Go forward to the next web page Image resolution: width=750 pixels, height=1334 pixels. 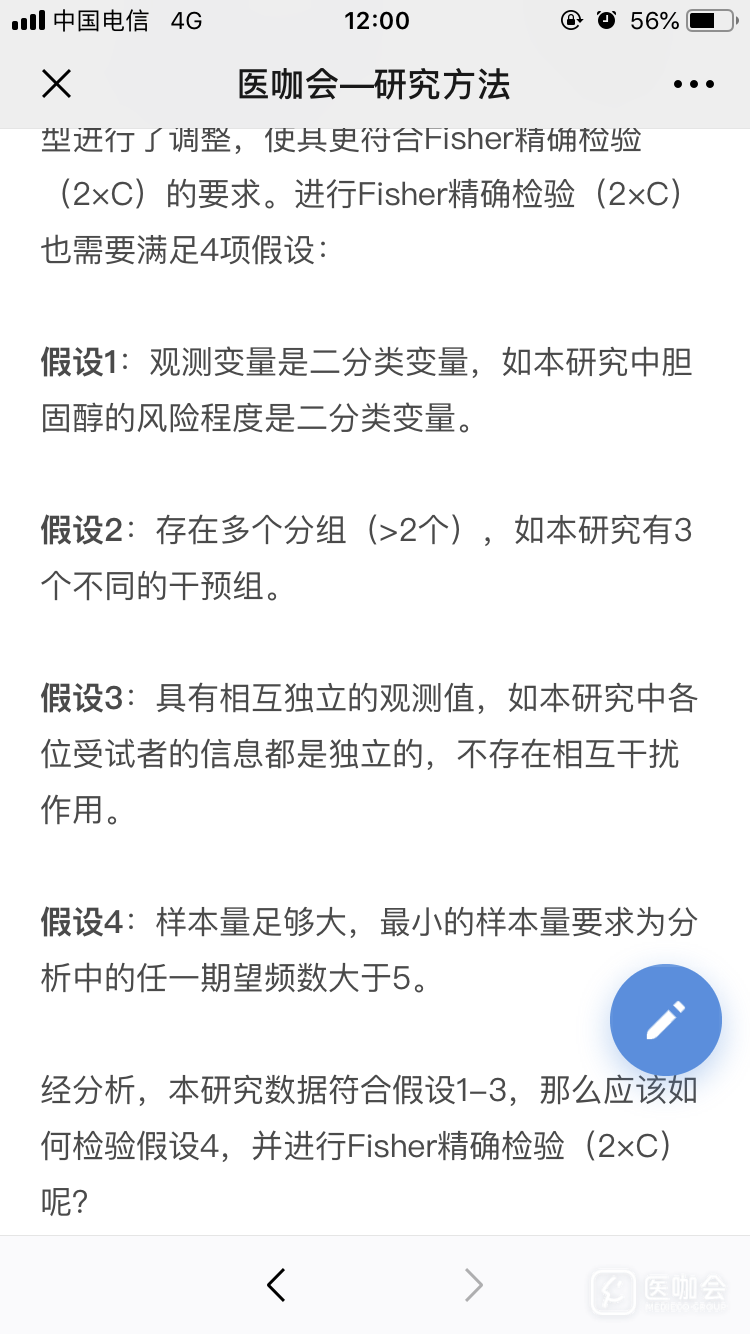(x=473, y=1285)
